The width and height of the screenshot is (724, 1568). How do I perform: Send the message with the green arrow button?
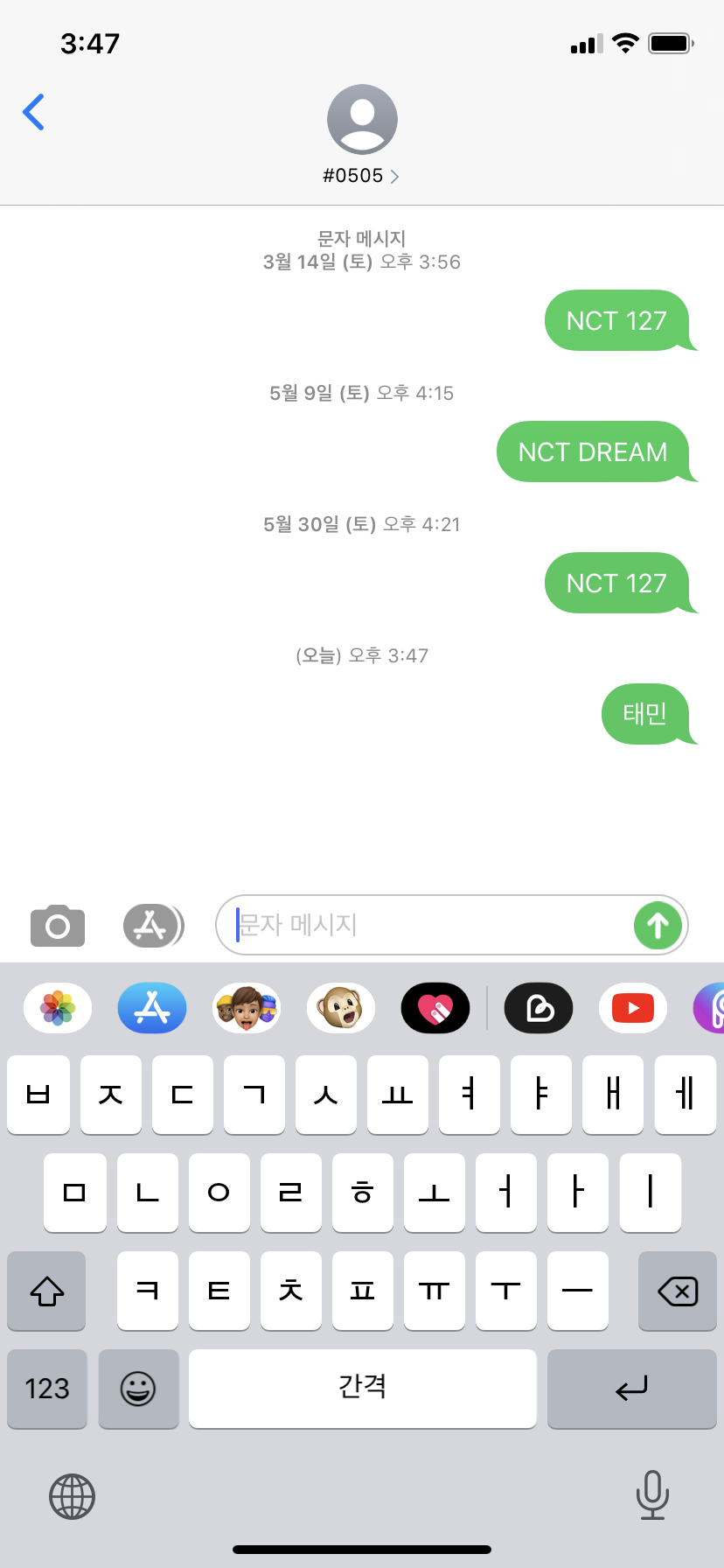coord(657,925)
